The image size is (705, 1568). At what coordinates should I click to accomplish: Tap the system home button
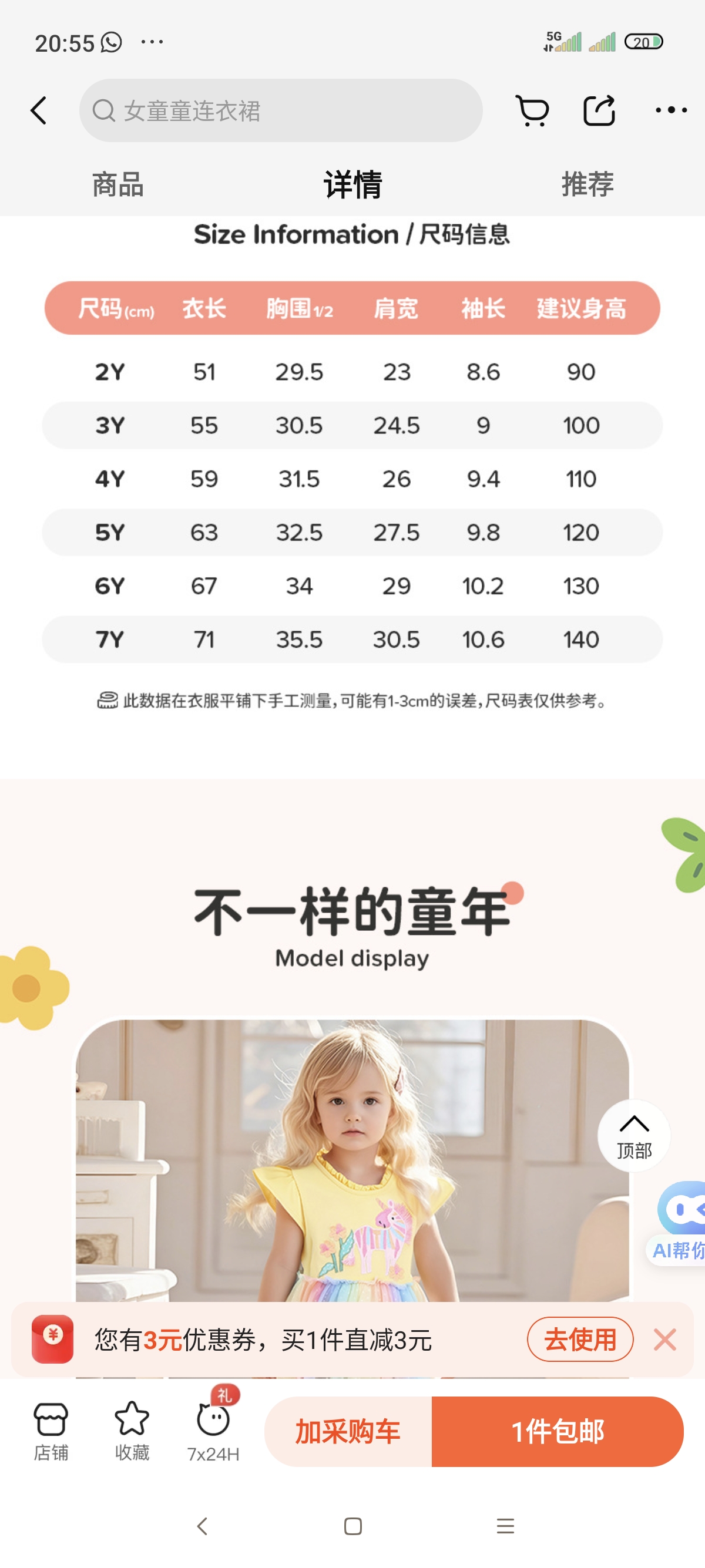(352, 1526)
